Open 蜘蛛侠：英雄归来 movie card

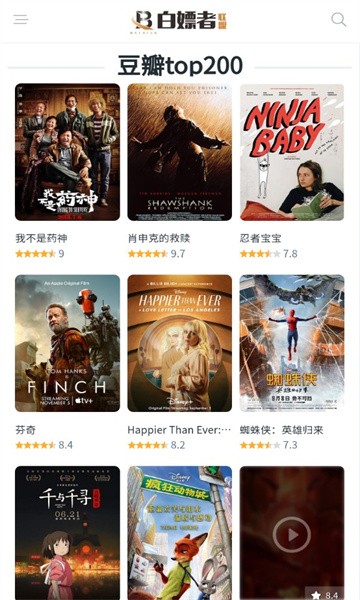click(x=292, y=343)
